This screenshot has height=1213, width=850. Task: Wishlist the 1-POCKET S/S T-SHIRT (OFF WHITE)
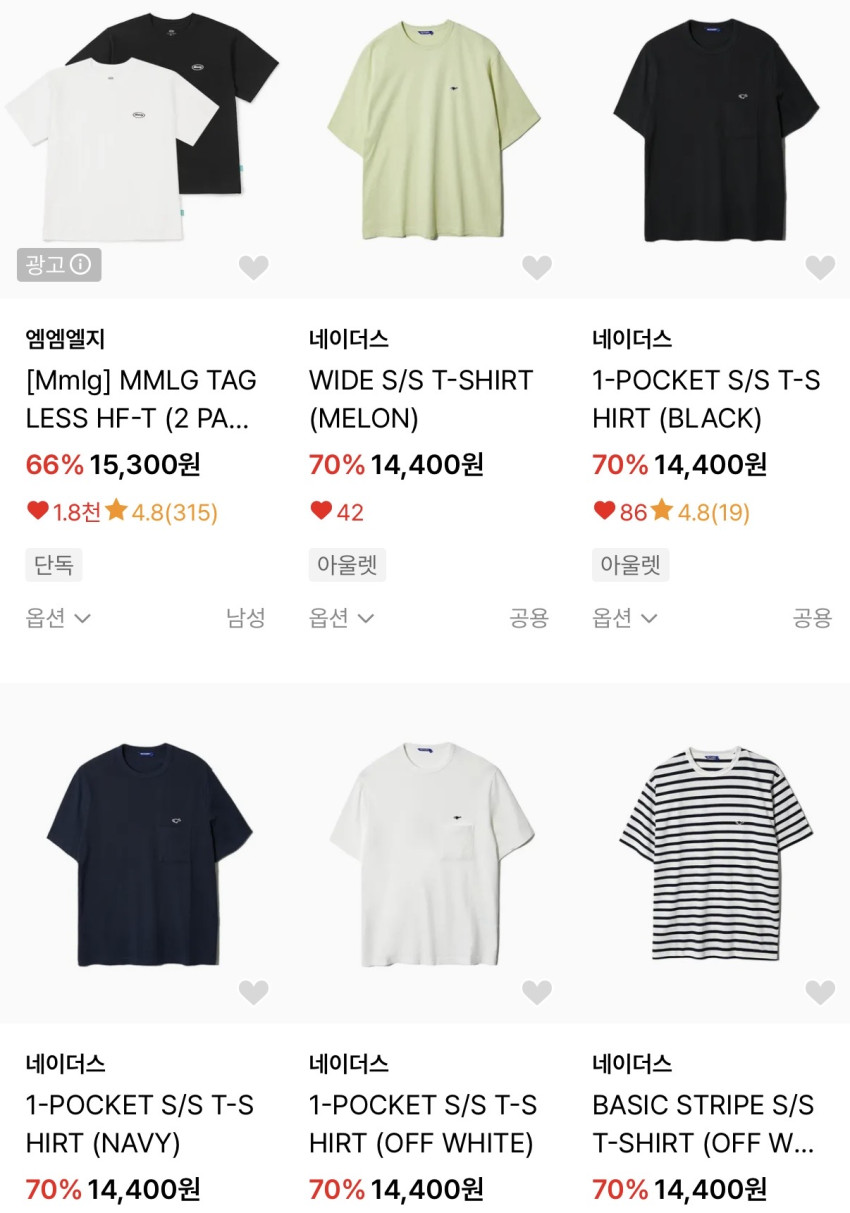(537, 992)
